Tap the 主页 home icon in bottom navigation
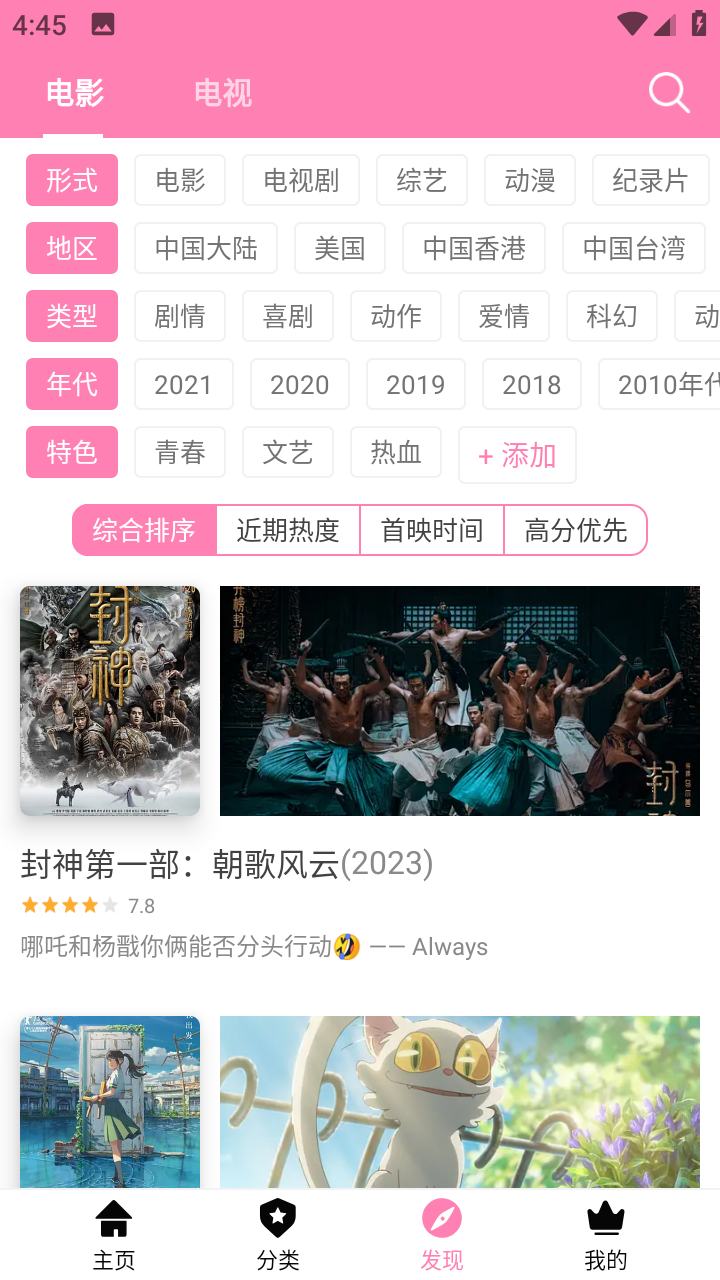Viewport: 720px width, 1280px height. (x=114, y=1231)
